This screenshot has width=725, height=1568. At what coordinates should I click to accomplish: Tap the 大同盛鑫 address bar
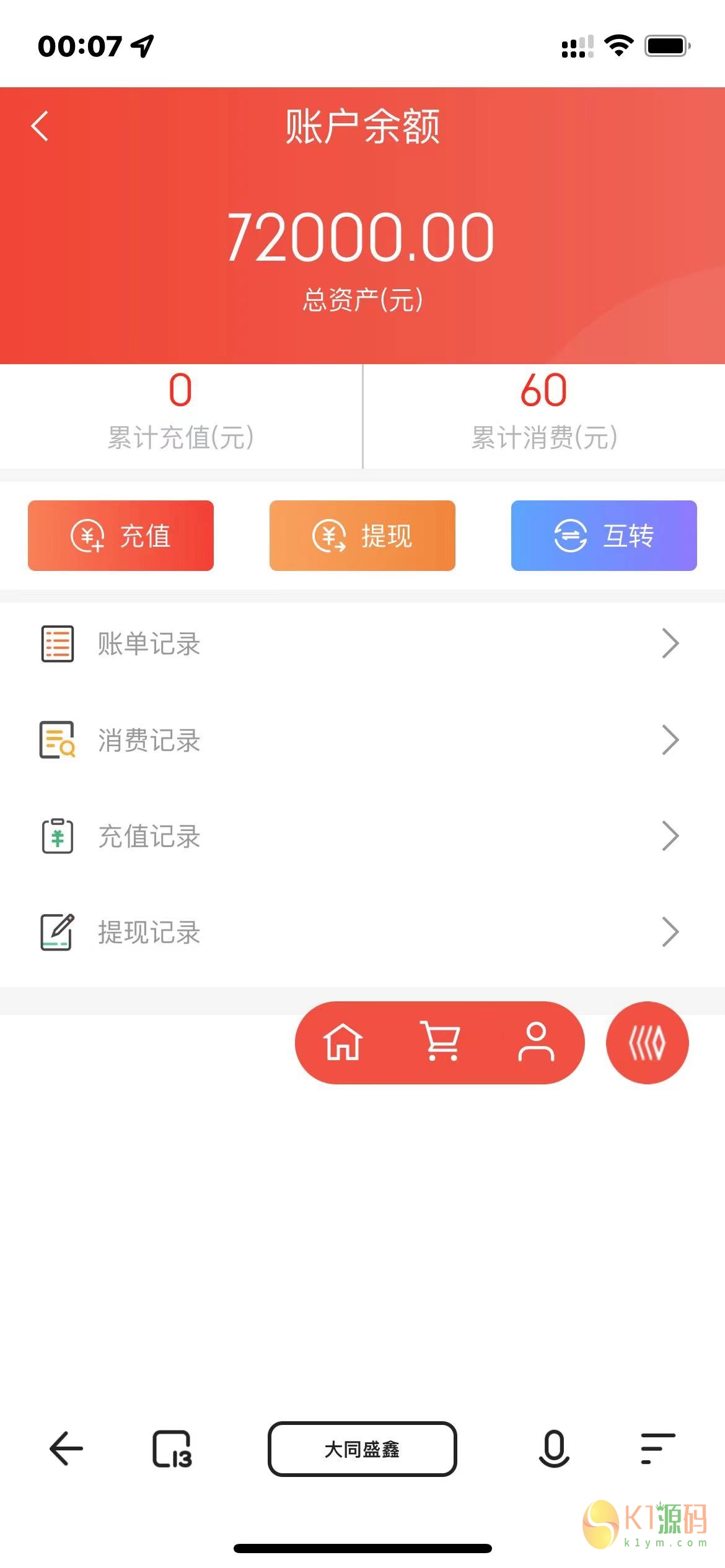click(x=362, y=1449)
